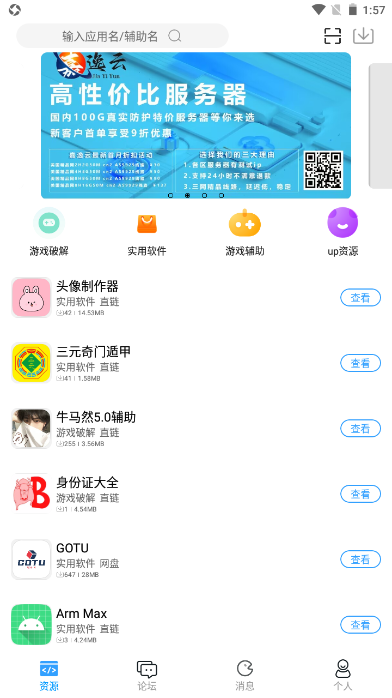Switch to the 消息 tab

point(245,676)
